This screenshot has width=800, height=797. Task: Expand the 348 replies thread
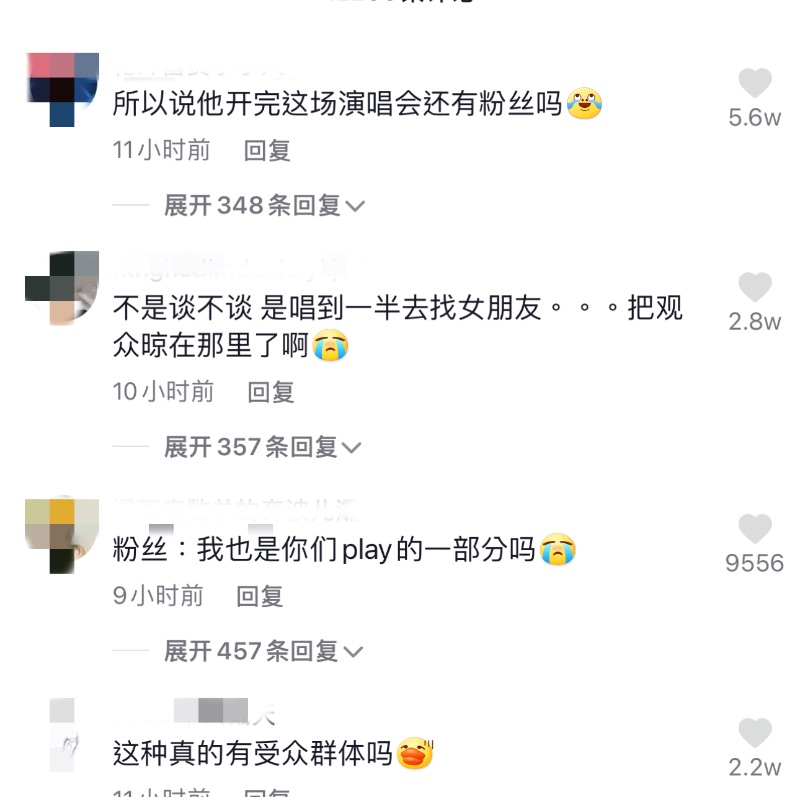tap(264, 206)
